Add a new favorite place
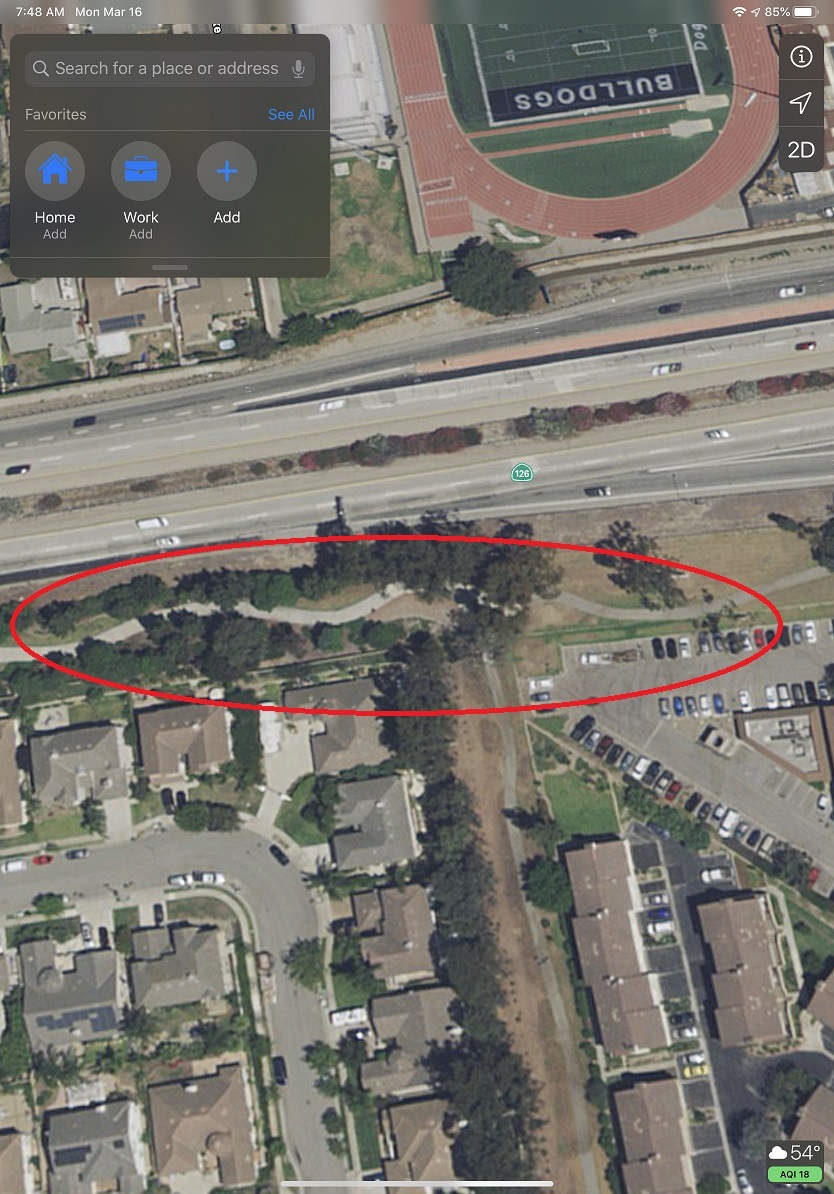The image size is (834, 1194). [x=227, y=172]
